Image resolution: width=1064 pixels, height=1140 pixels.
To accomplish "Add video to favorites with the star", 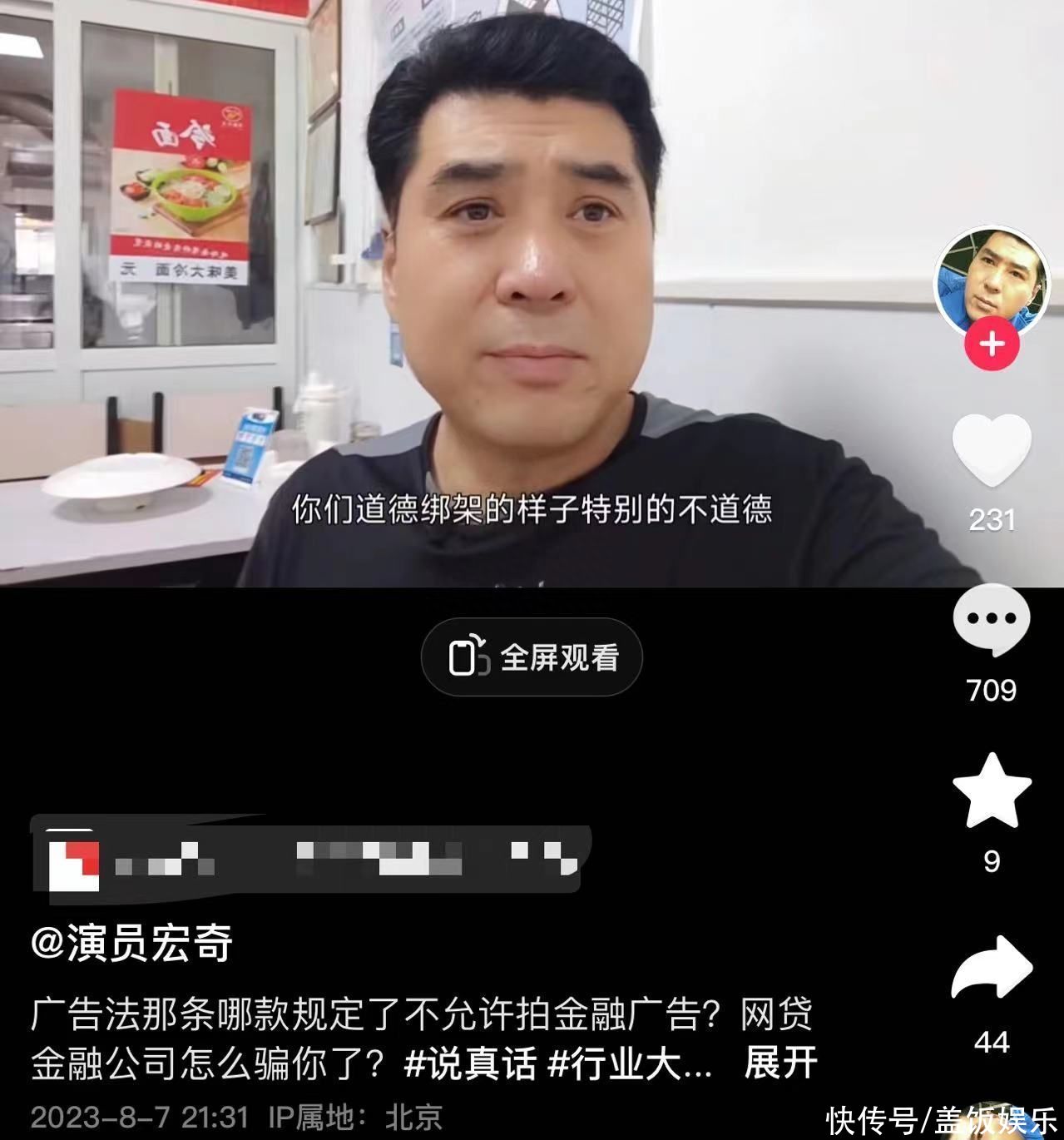I will coord(992,791).
